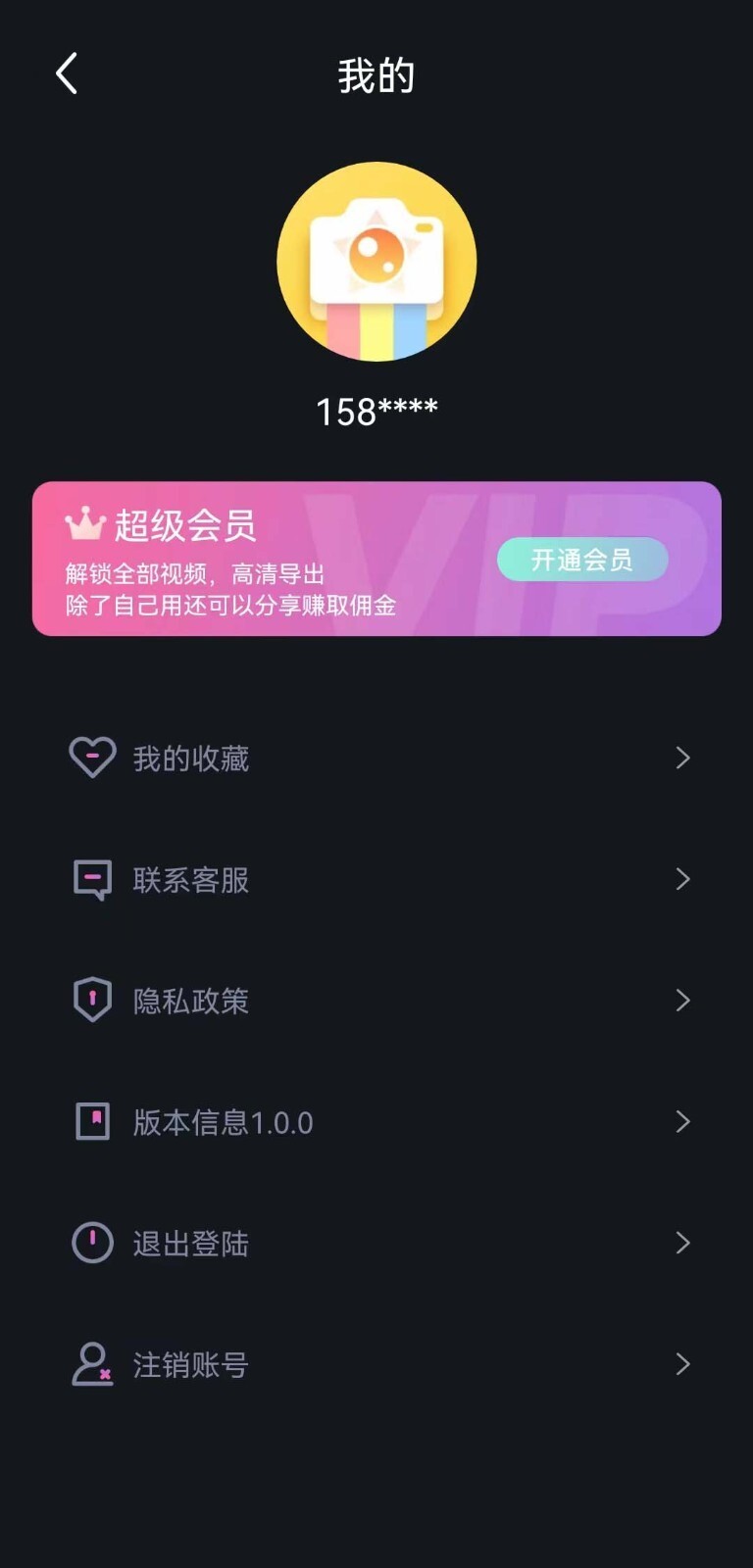This screenshot has height=1568, width=753.
Task: Click the person icon beside 注销账号
Action: coord(91,1364)
